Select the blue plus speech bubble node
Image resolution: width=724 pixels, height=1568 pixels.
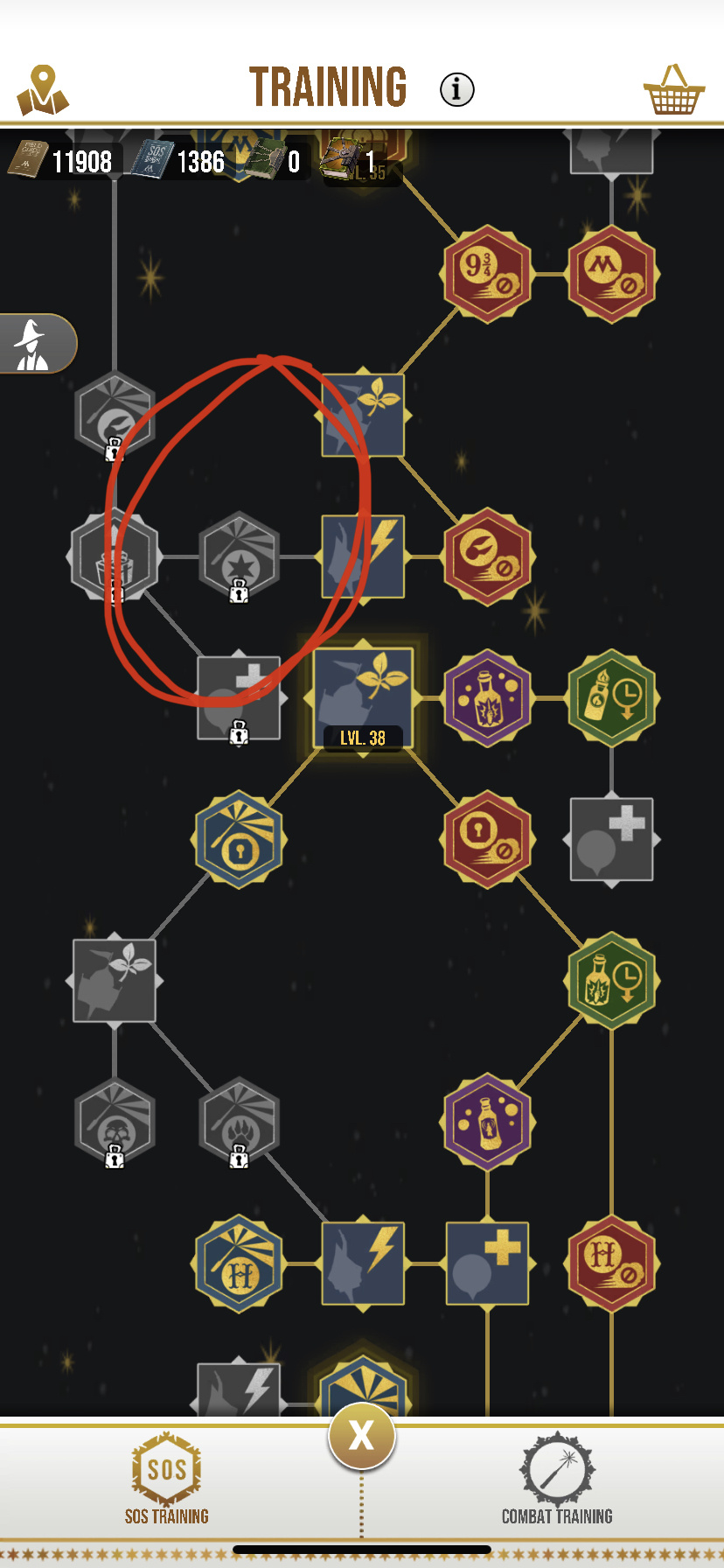click(x=487, y=1263)
